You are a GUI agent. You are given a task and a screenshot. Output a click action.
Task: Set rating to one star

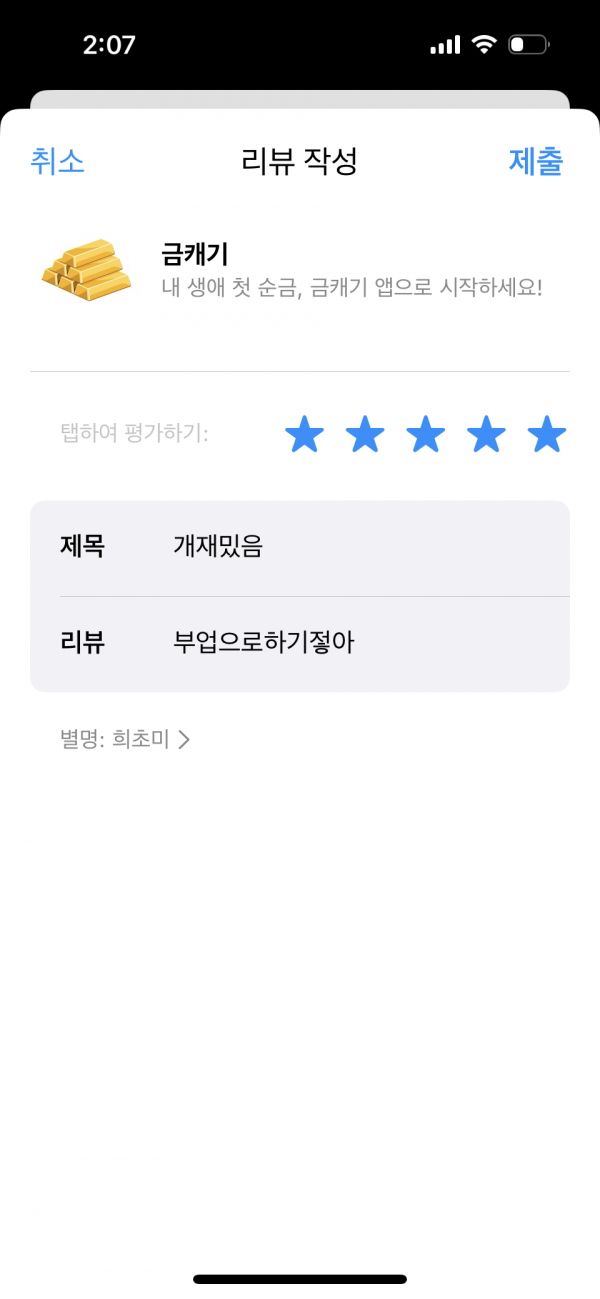(x=305, y=434)
